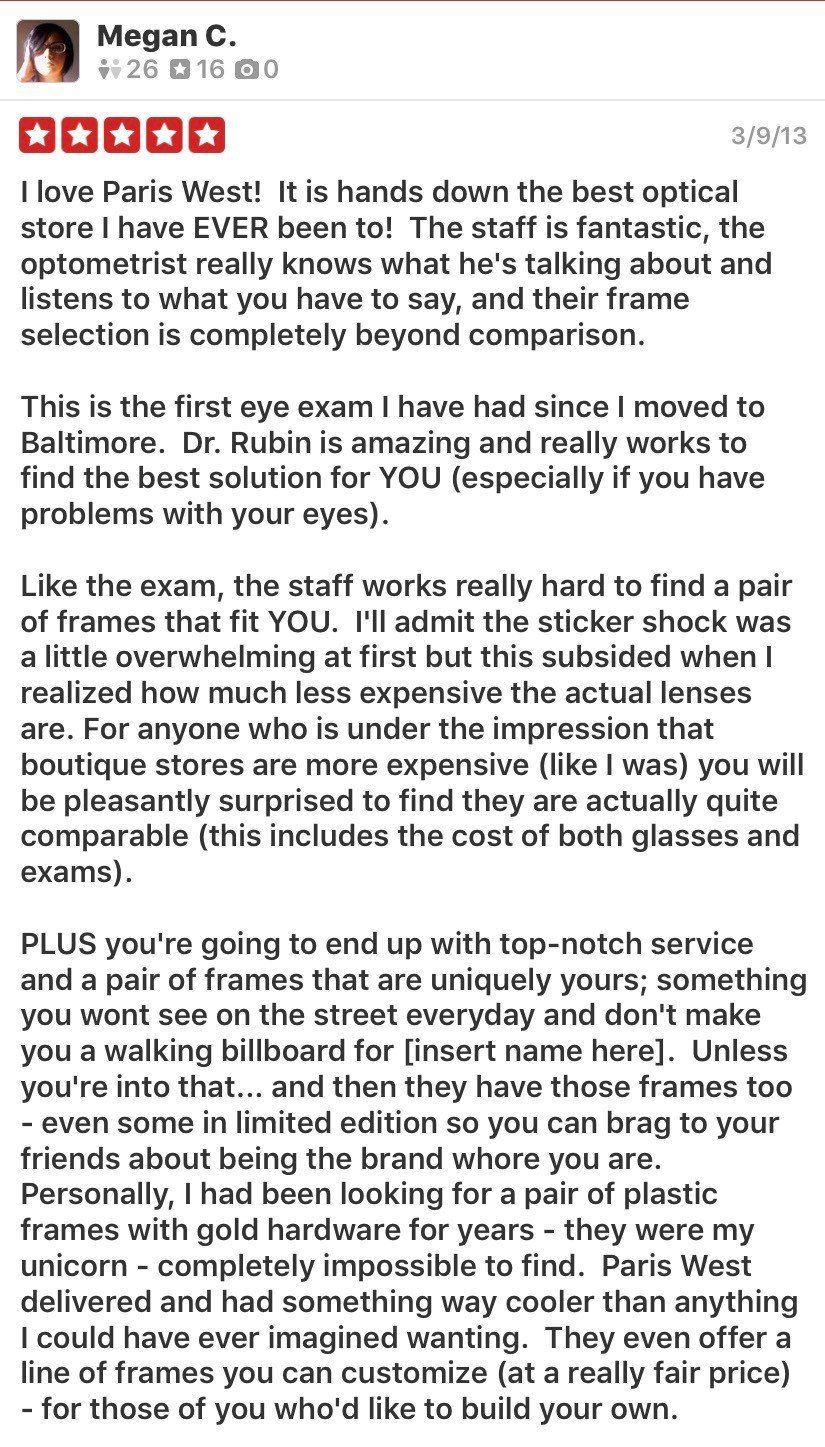The height and width of the screenshot is (1447, 825).
Task: Open the reviewer name Megan C.
Action: click(167, 37)
